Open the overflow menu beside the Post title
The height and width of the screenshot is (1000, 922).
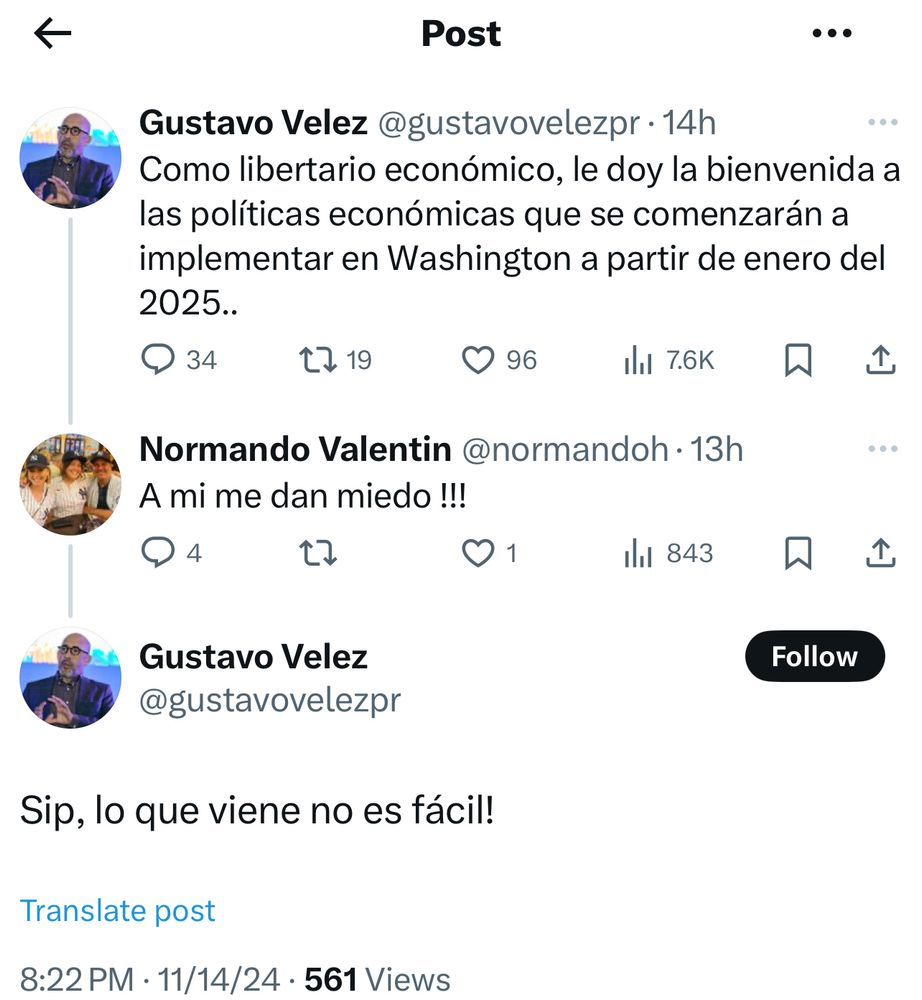831,34
